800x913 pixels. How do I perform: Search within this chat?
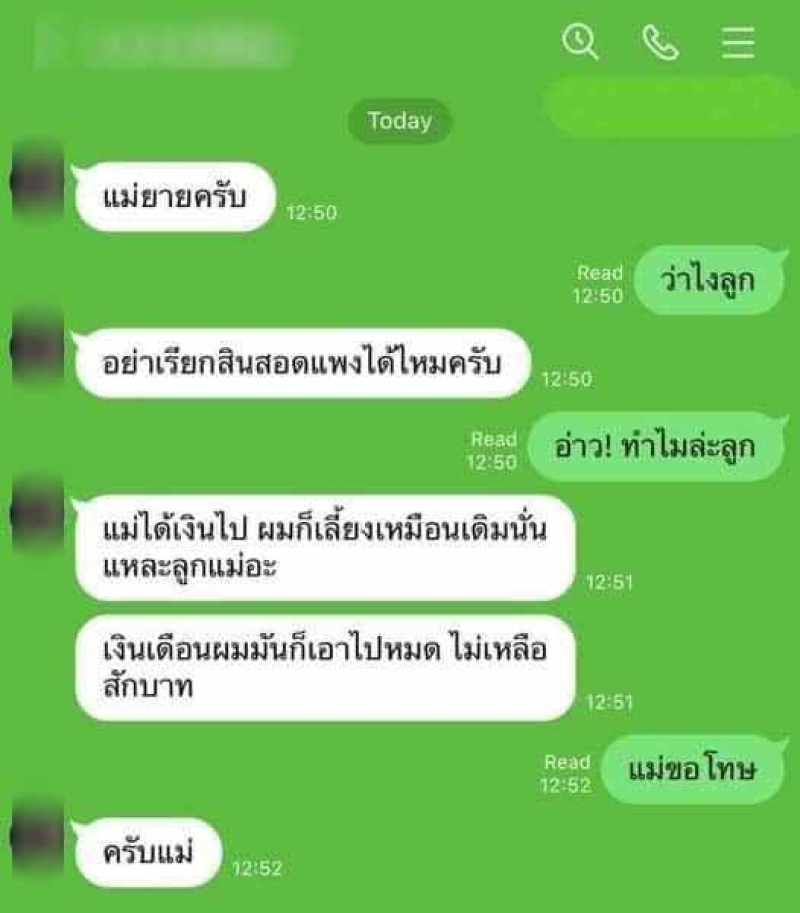pyautogui.click(x=579, y=42)
